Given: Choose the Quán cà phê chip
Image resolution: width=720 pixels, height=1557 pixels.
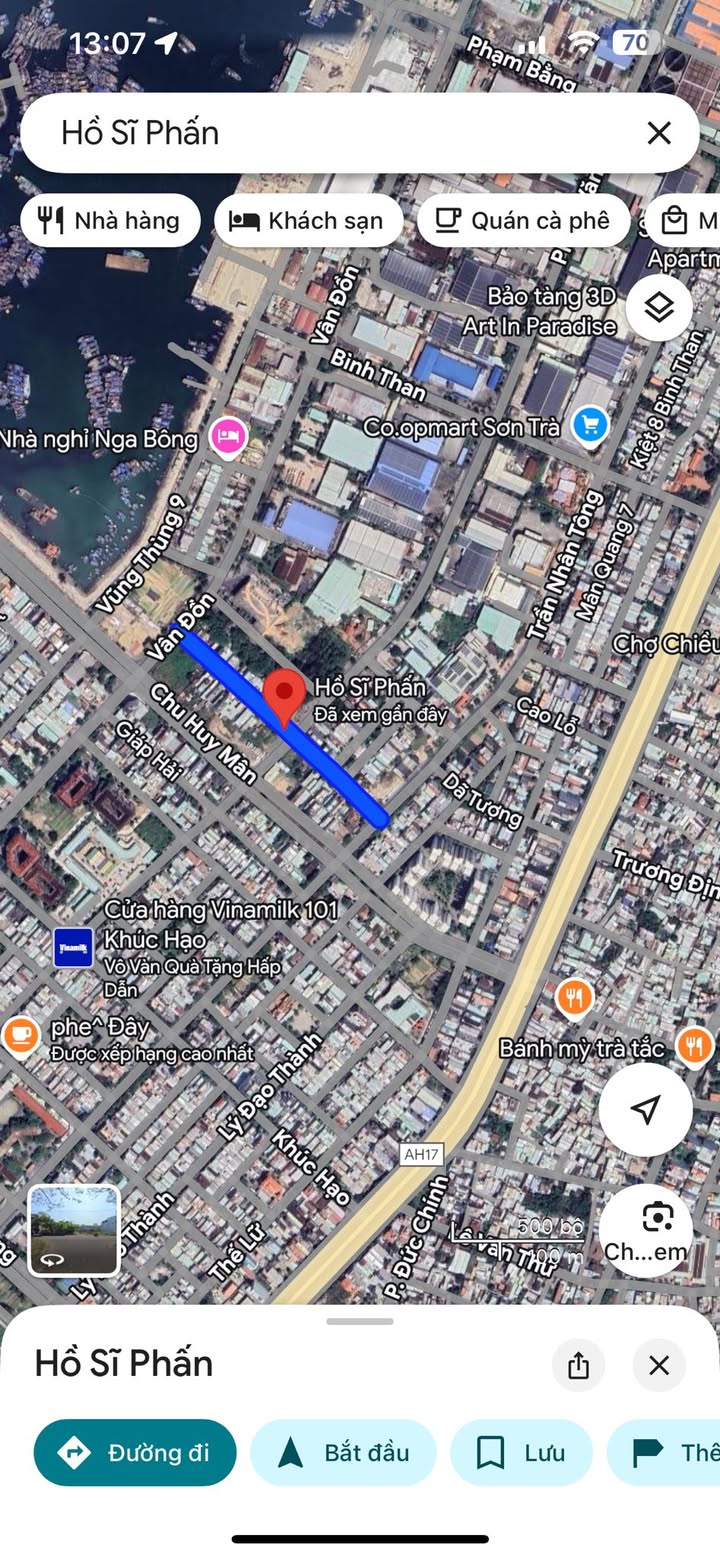Looking at the screenshot, I should [x=523, y=221].
